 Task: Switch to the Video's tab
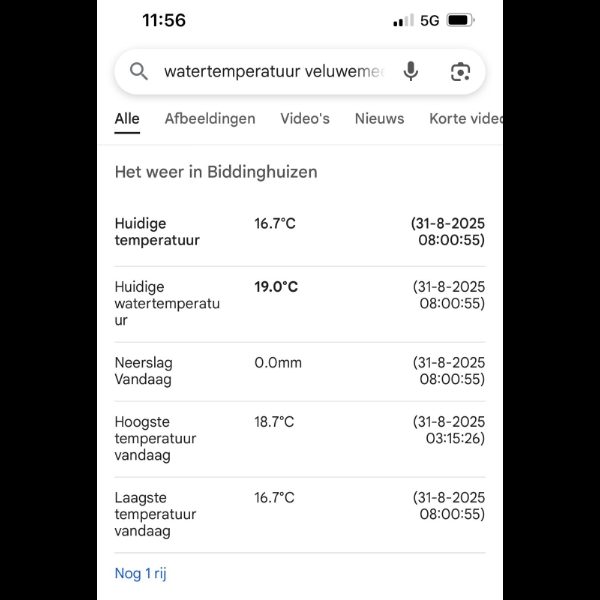(x=305, y=119)
